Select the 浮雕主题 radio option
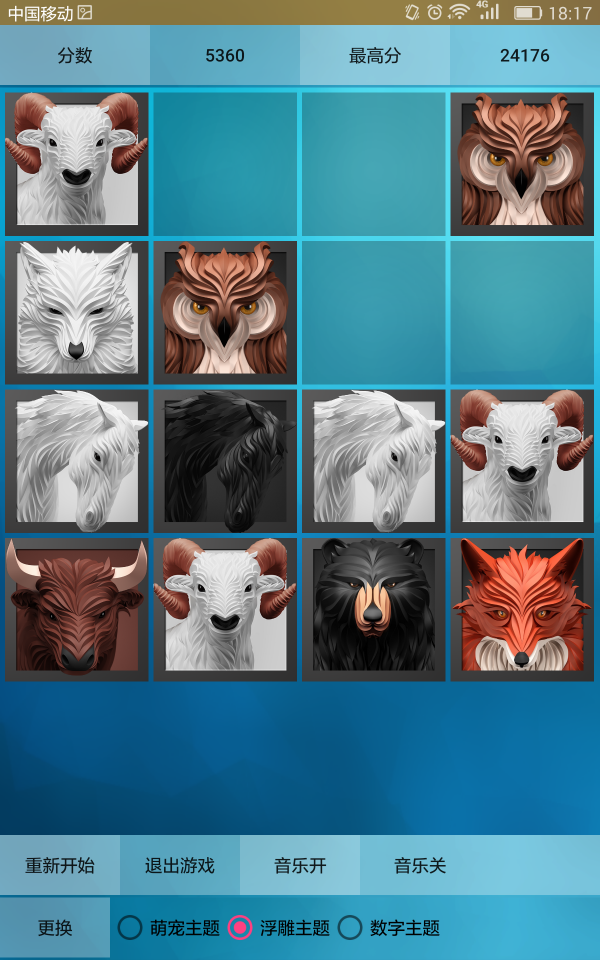 tap(240, 928)
